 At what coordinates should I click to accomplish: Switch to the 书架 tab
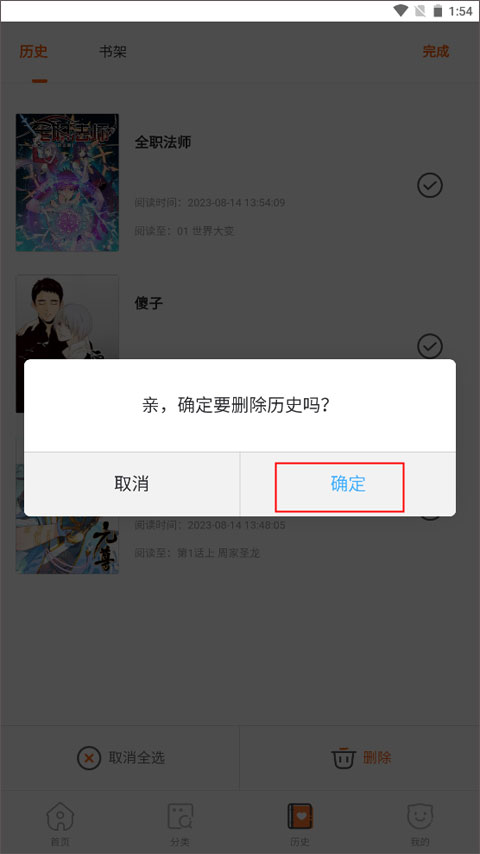113,52
